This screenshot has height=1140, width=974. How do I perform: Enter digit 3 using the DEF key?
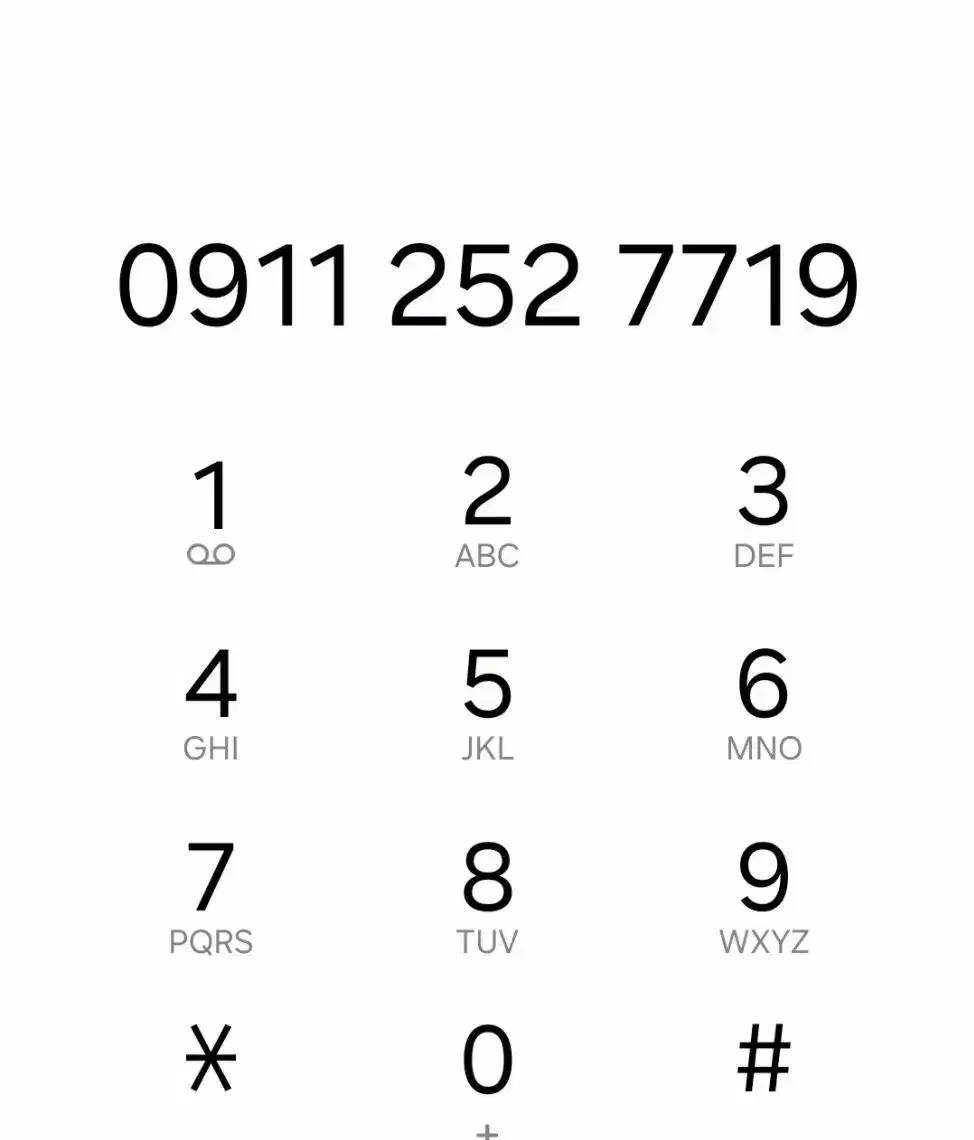(764, 510)
